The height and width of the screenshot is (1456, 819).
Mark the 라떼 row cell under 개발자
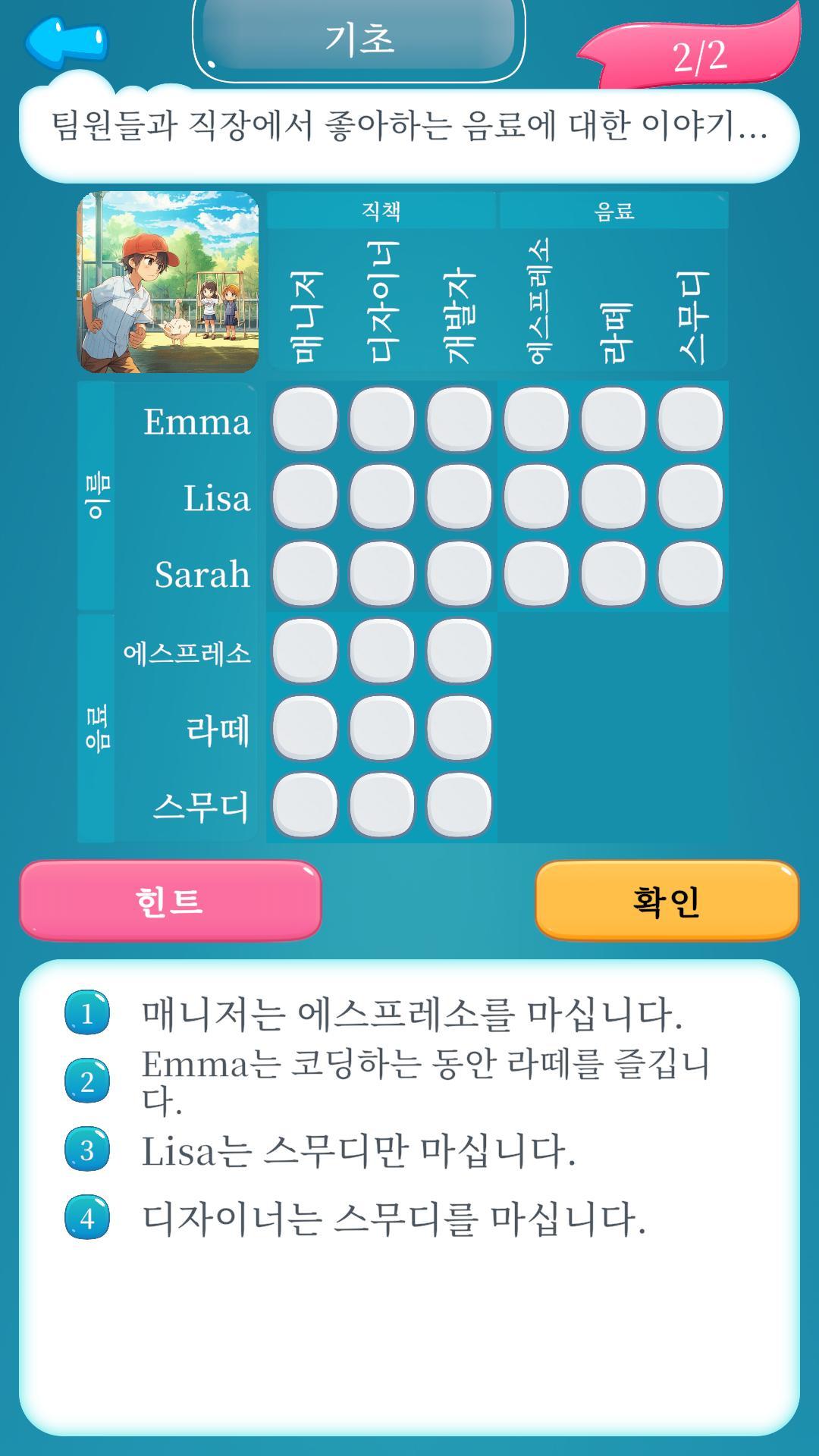point(459,729)
